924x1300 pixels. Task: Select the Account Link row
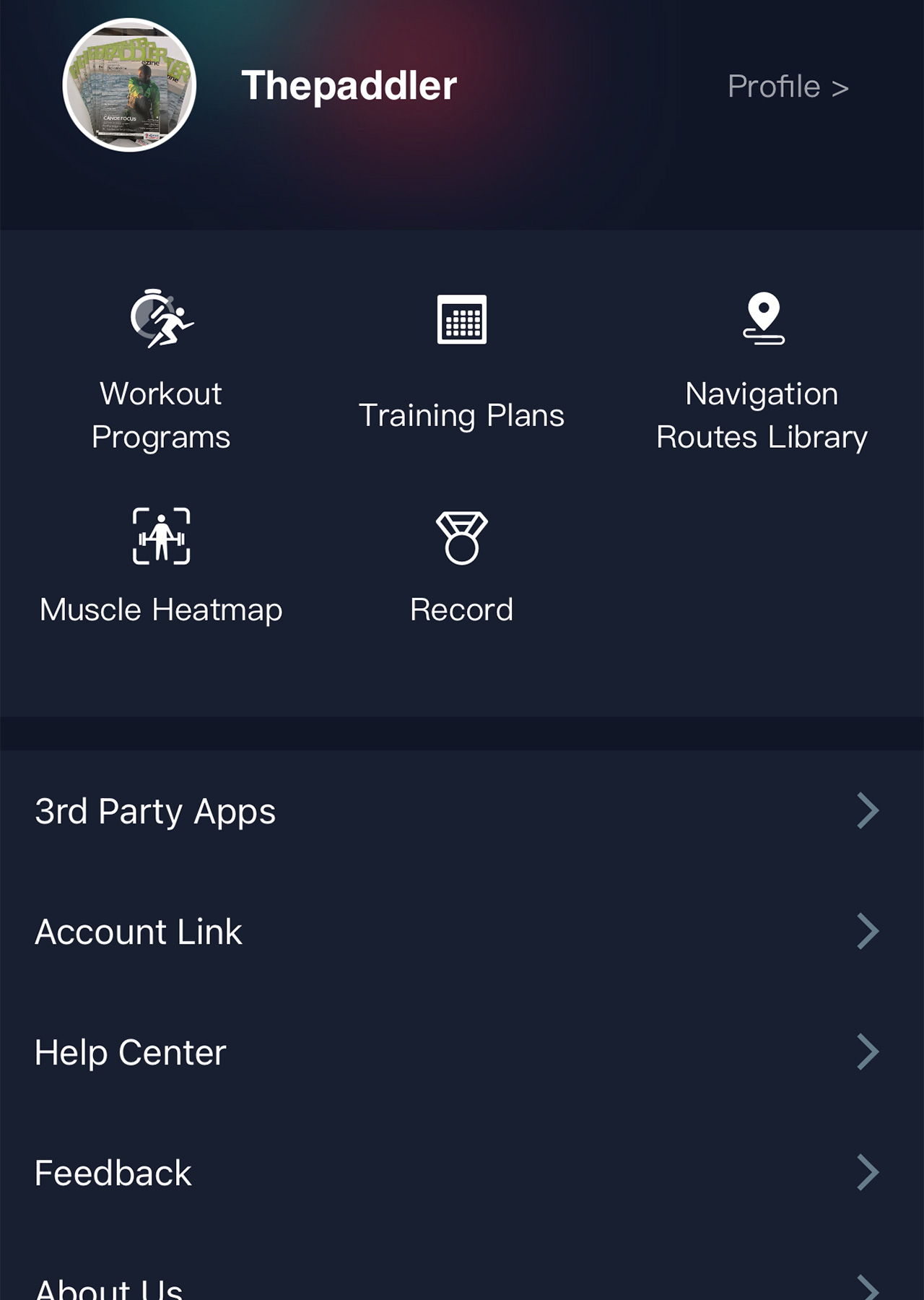[461, 932]
